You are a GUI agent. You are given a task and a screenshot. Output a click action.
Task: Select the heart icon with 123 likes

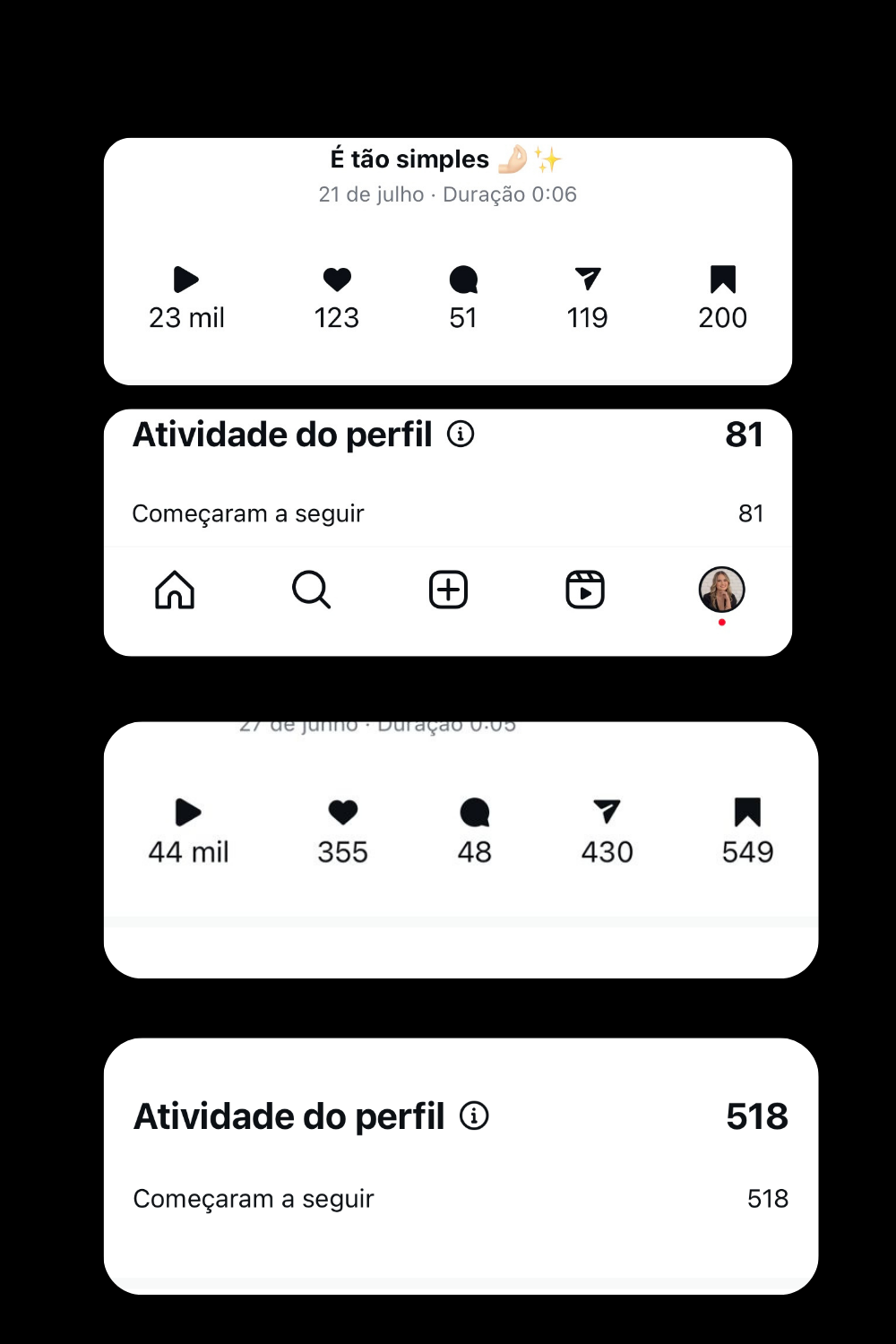337,280
